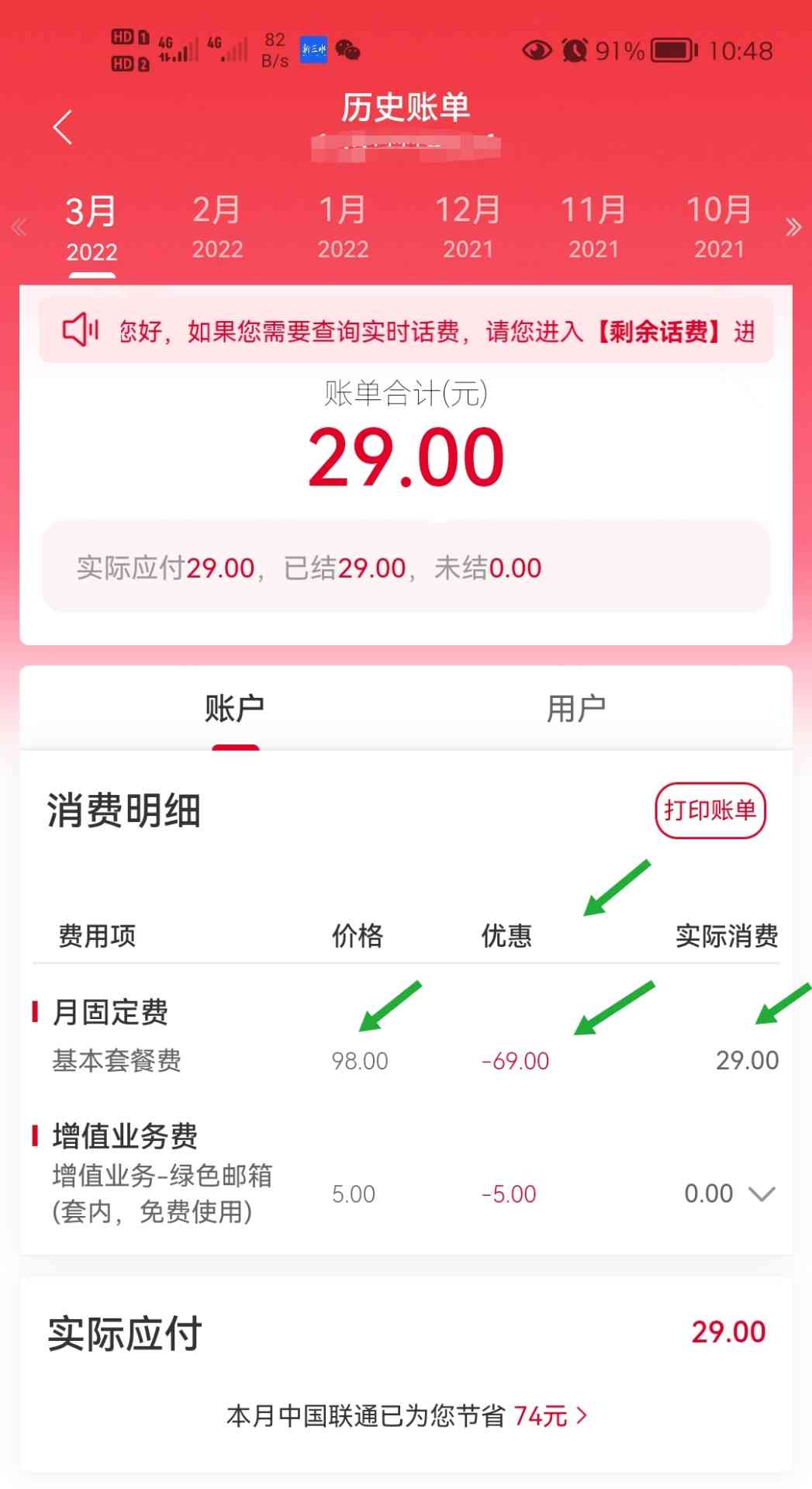Tap the 打印账单 button
This screenshot has height=1489, width=812.
tap(710, 810)
